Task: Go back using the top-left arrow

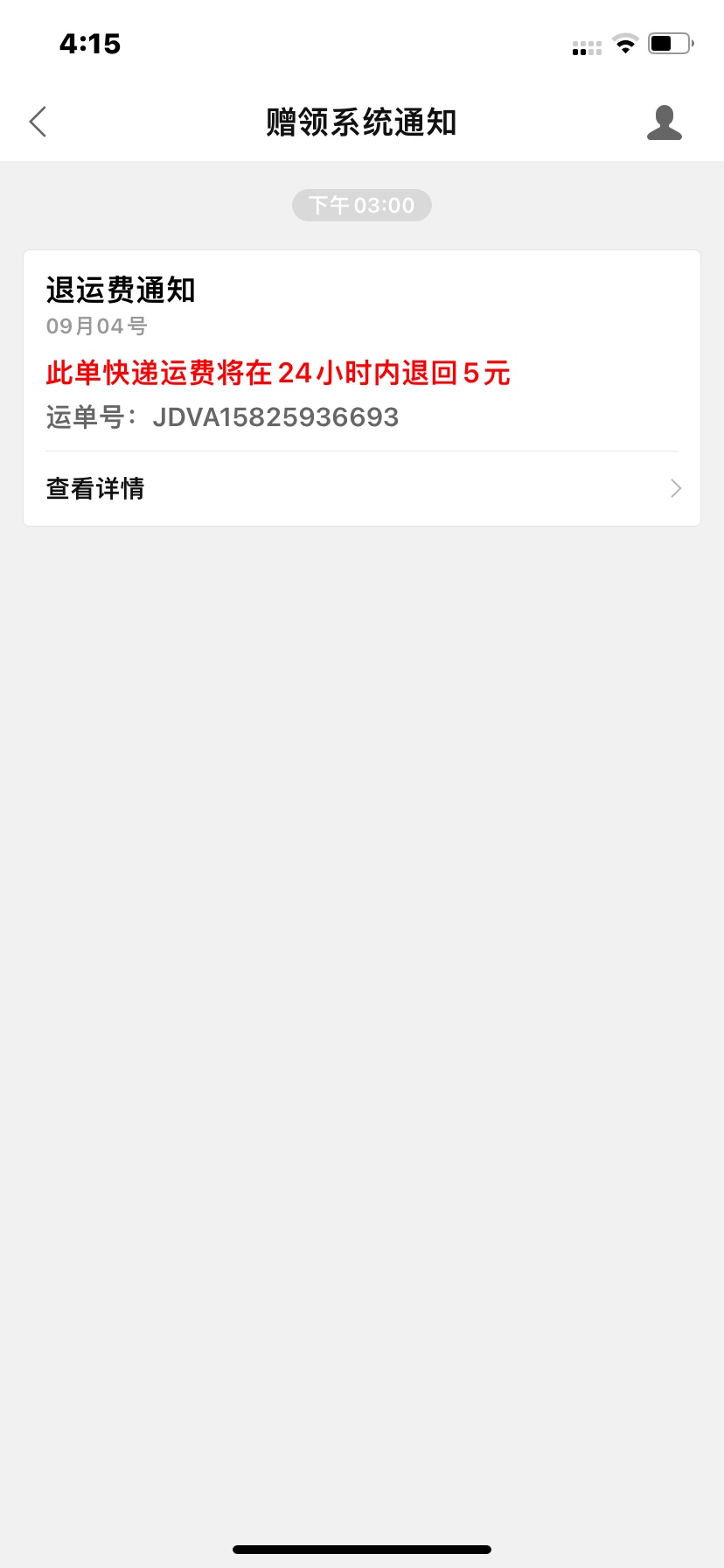Action: pos(38,122)
